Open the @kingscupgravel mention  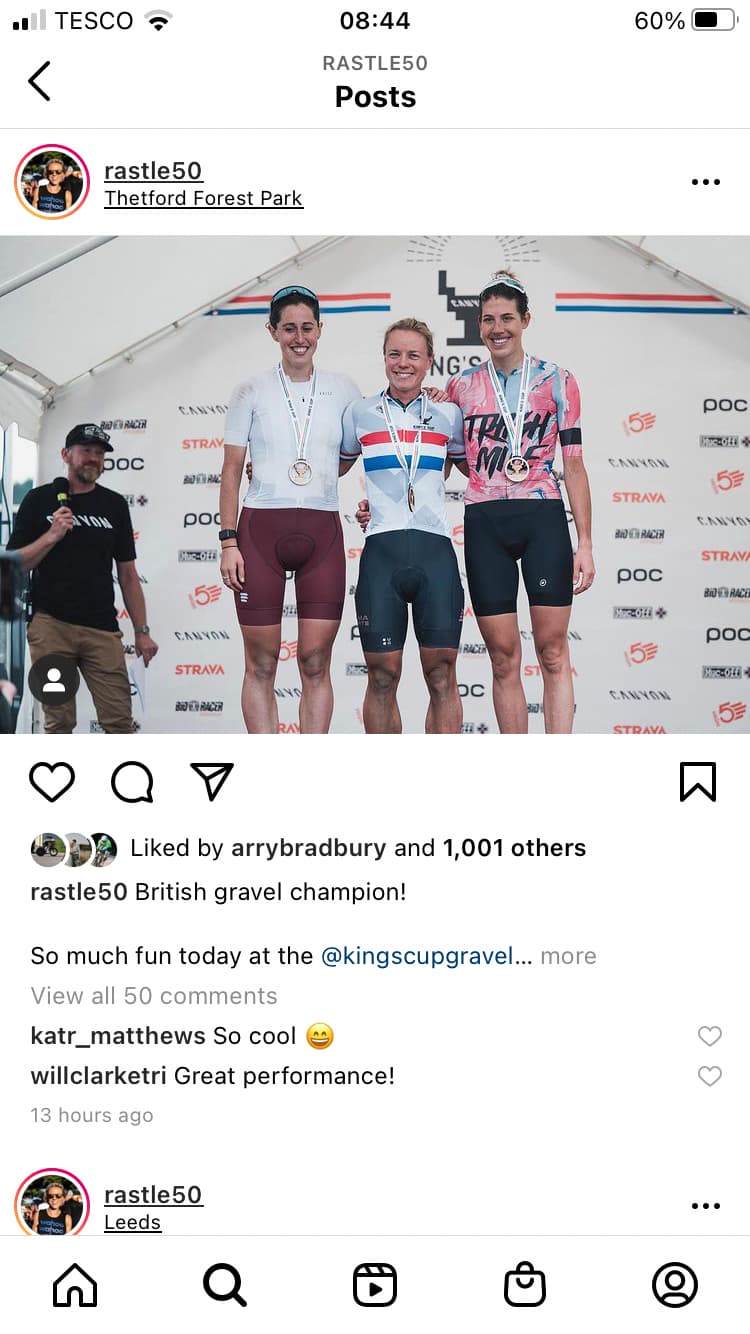click(x=417, y=956)
